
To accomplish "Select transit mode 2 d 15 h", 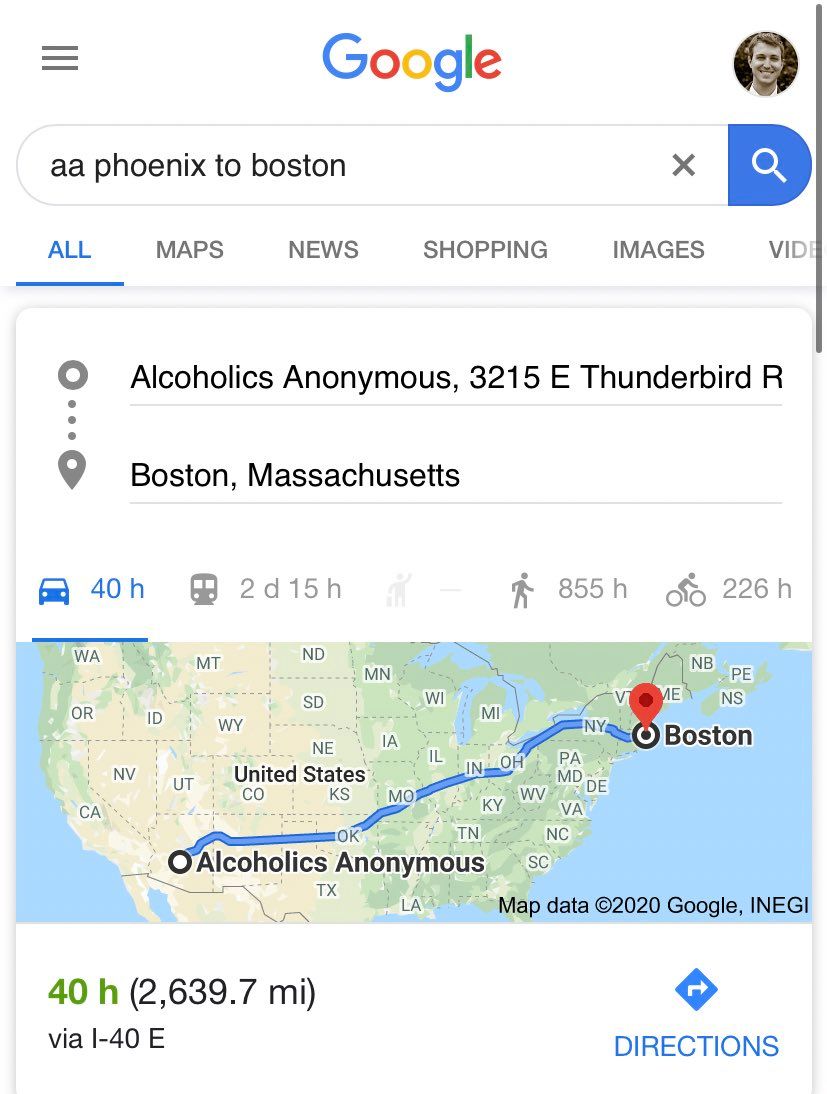I will coord(265,590).
